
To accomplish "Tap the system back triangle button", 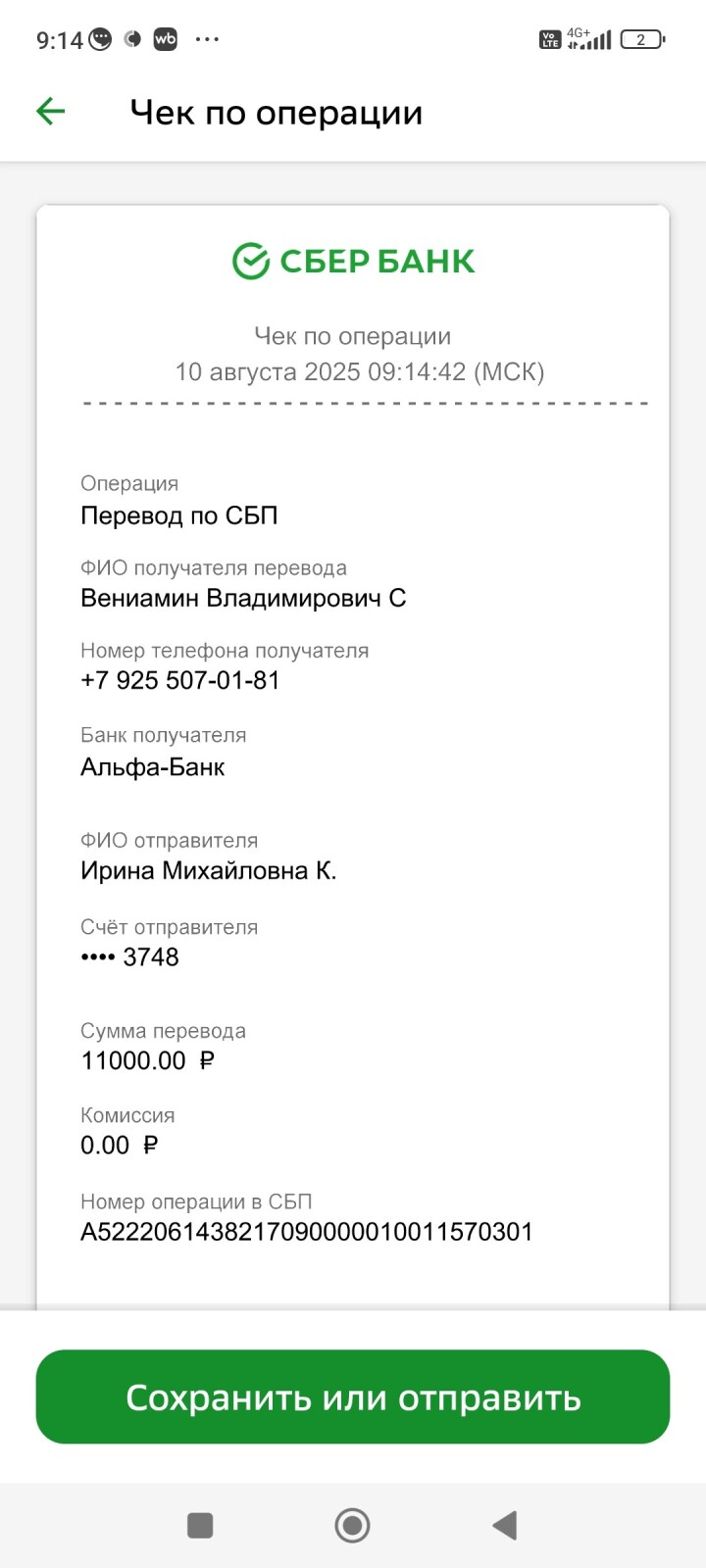I will pos(504,1525).
